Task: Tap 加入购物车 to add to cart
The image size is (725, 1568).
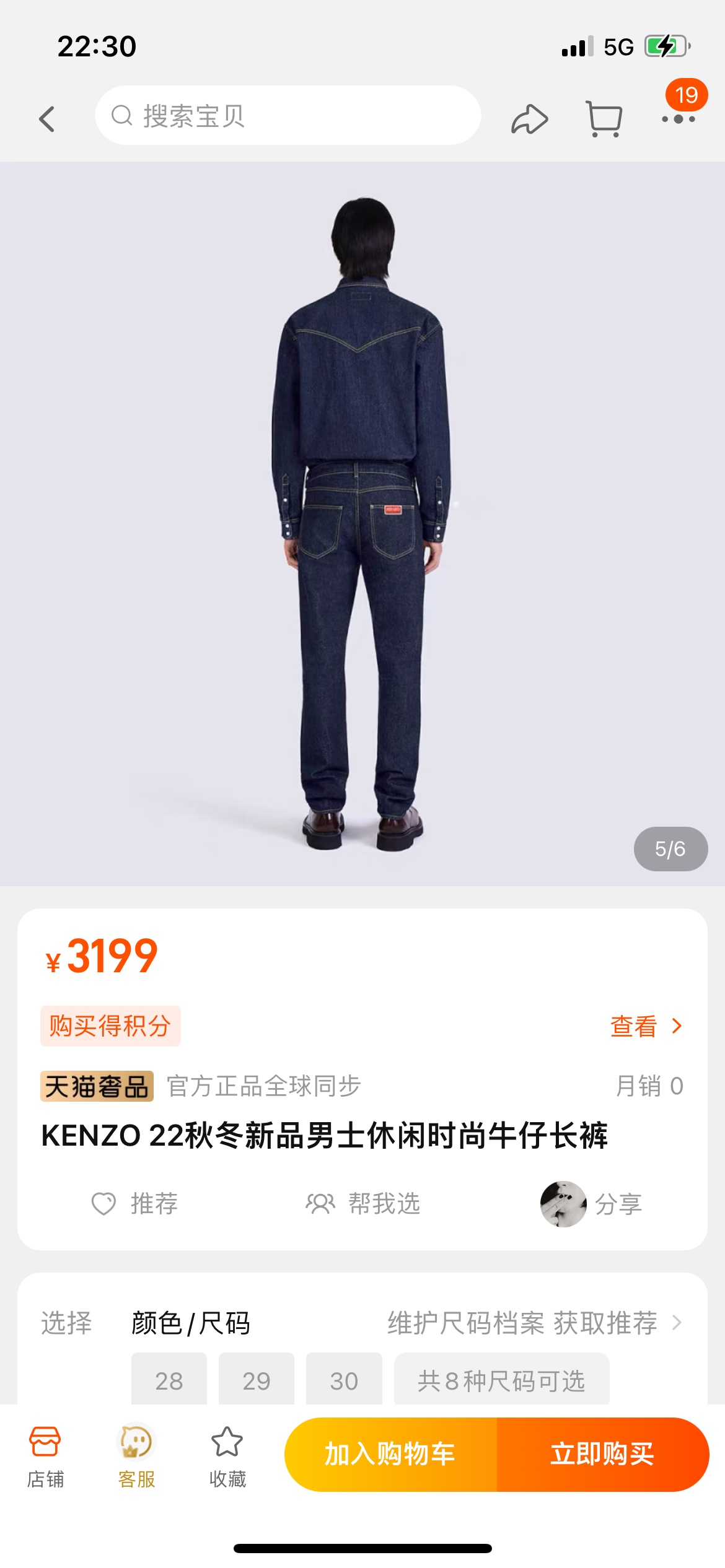Action: click(390, 1453)
